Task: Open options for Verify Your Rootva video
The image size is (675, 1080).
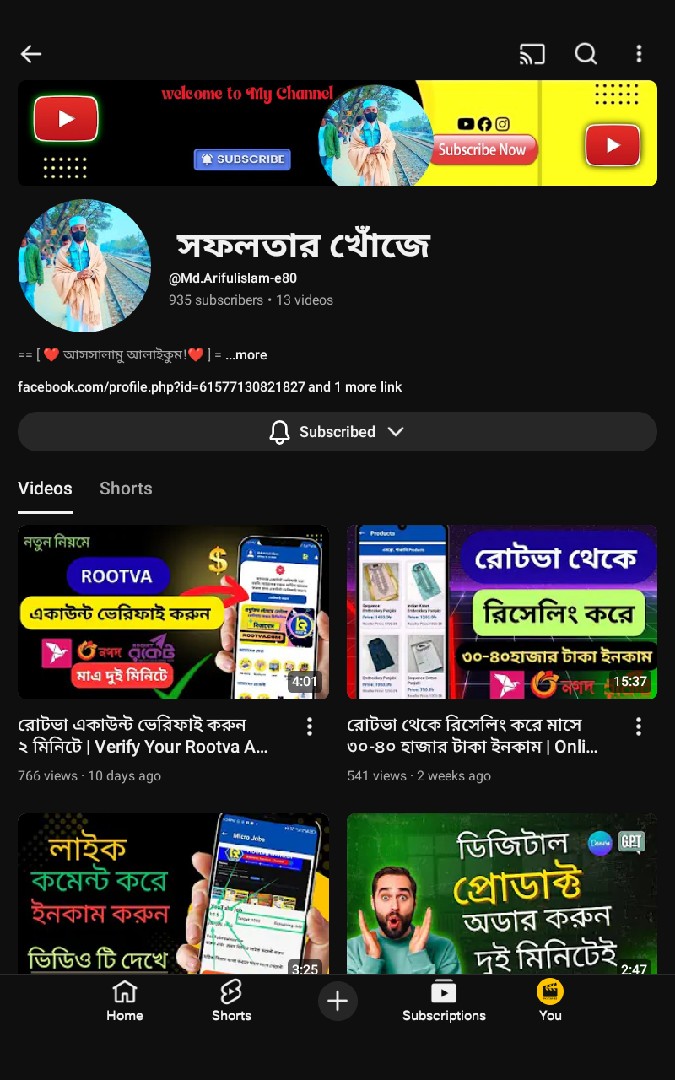Action: 310,726
